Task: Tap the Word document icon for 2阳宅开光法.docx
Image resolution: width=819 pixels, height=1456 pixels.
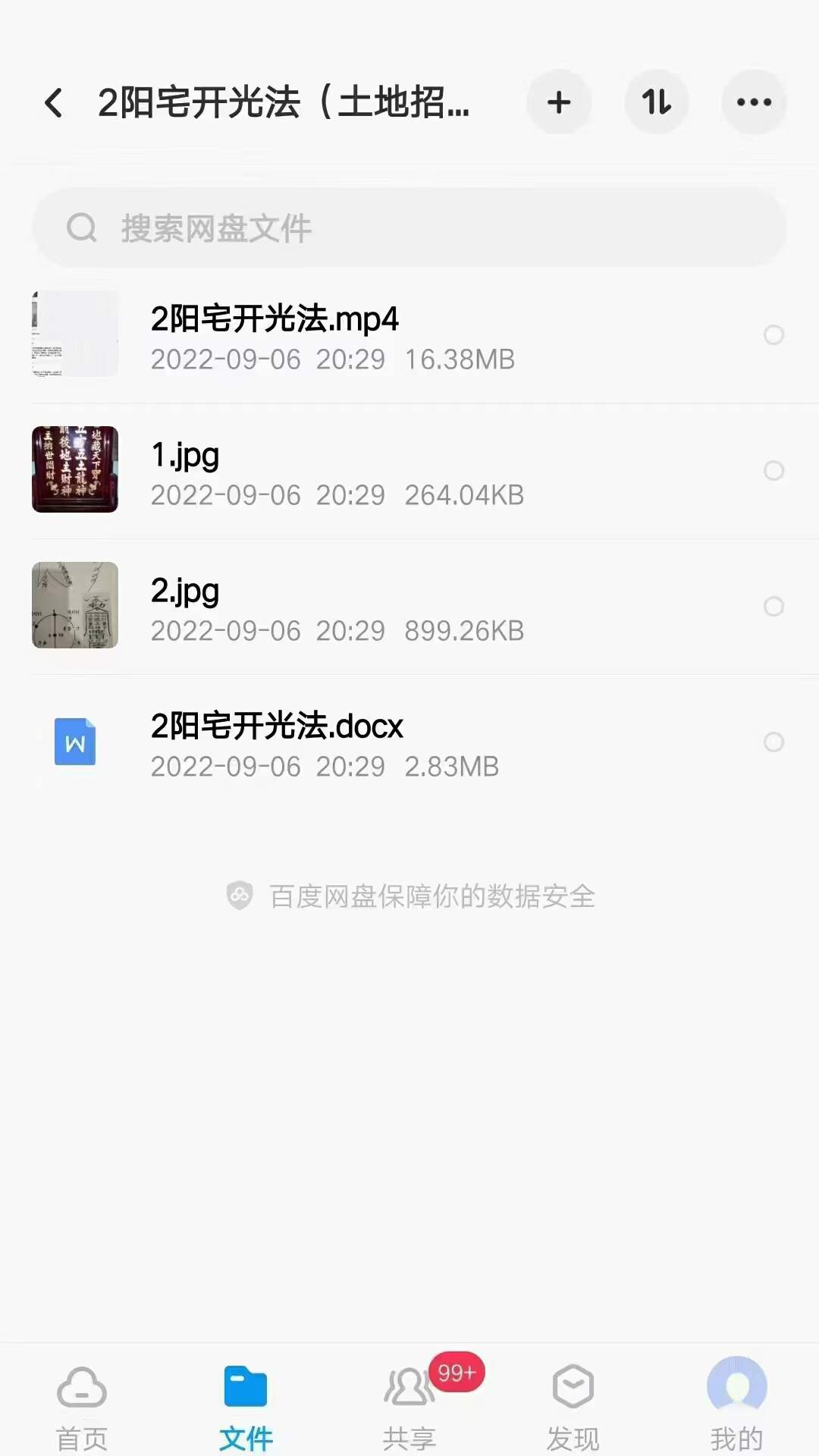Action: point(75,742)
